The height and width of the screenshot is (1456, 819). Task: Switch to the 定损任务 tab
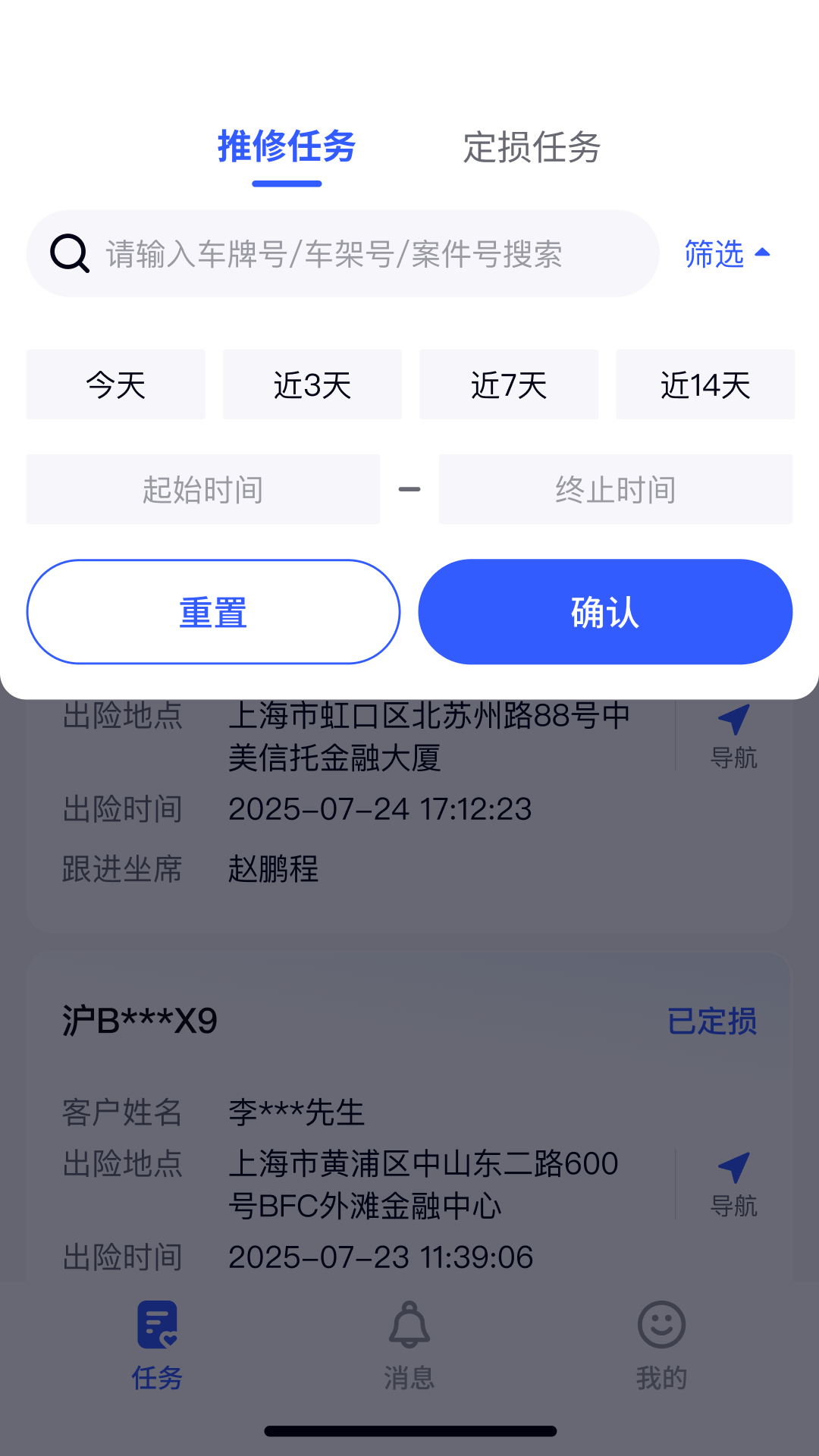532,147
